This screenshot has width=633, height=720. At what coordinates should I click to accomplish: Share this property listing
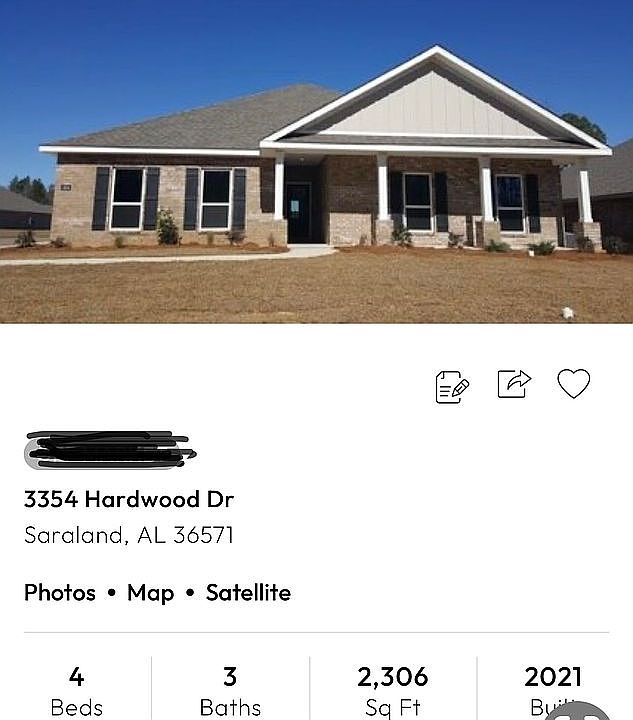click(x=514, y=383)
